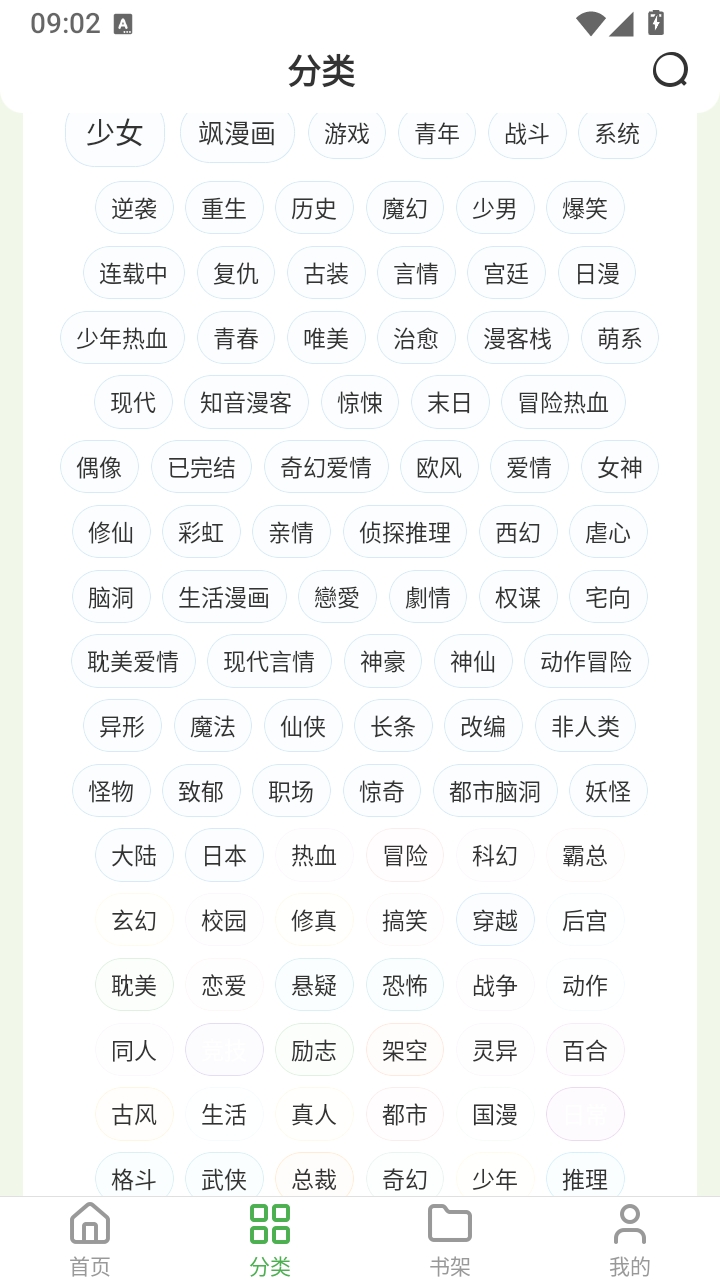Choose the 重生 category chip
This screenshot has height=1280, width=720.
(x=224, y=208)
